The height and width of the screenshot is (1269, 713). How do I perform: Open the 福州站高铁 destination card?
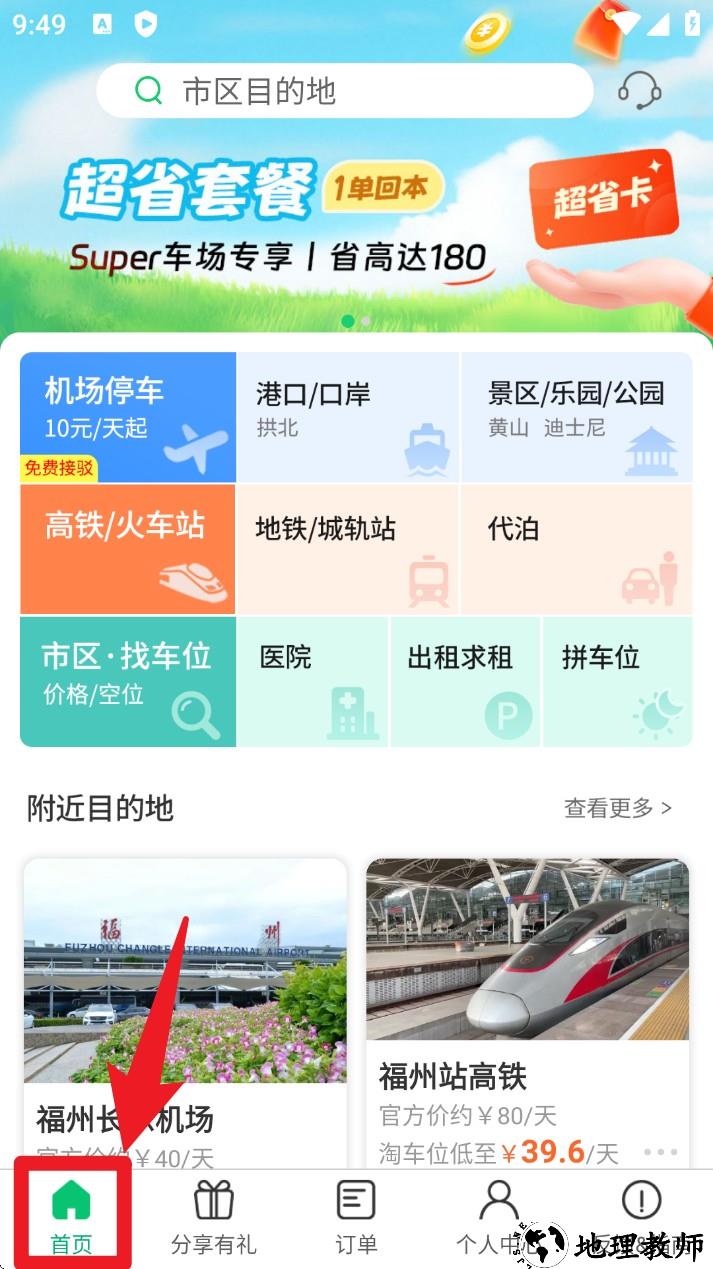pos(527,1010)
